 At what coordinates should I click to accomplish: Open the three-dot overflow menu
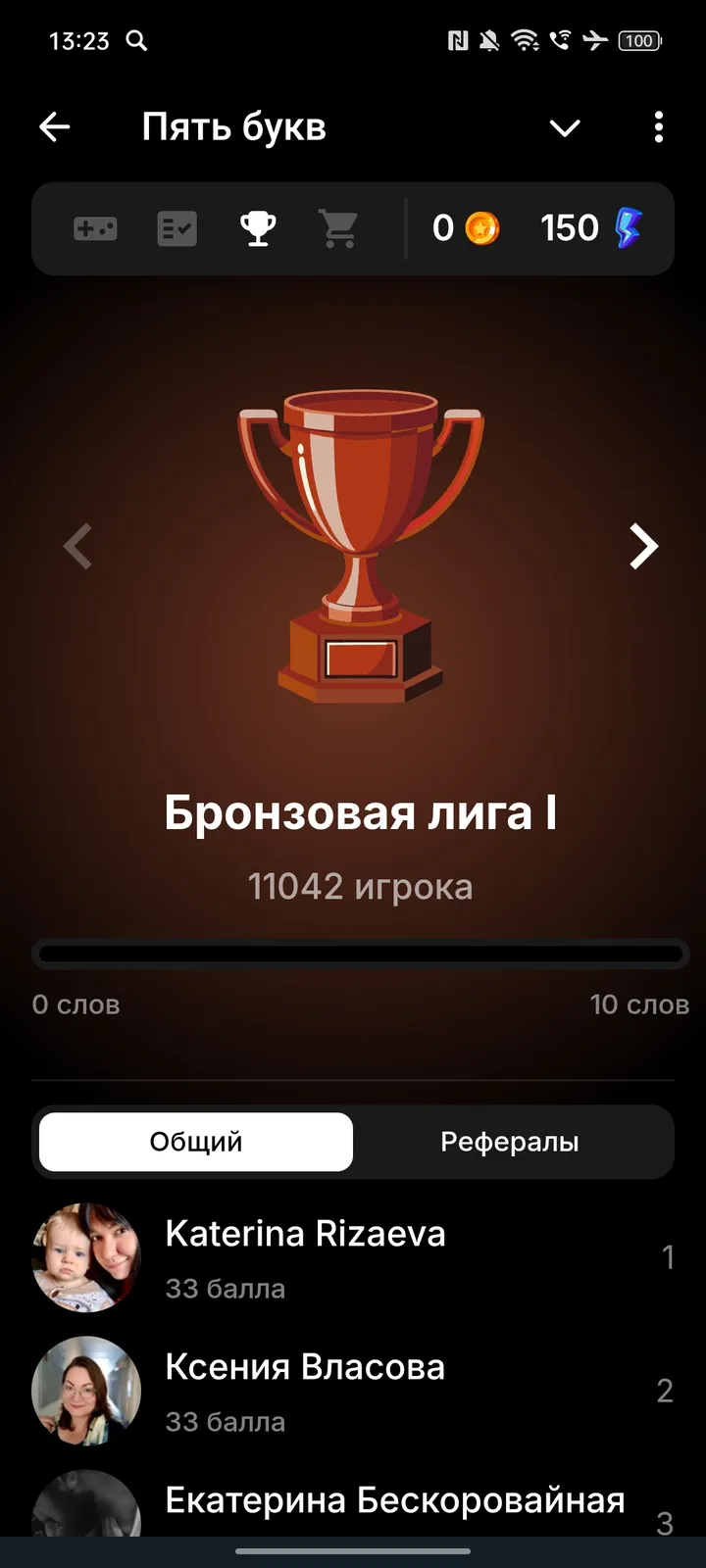pyautogui.click(x=658, y=127)
